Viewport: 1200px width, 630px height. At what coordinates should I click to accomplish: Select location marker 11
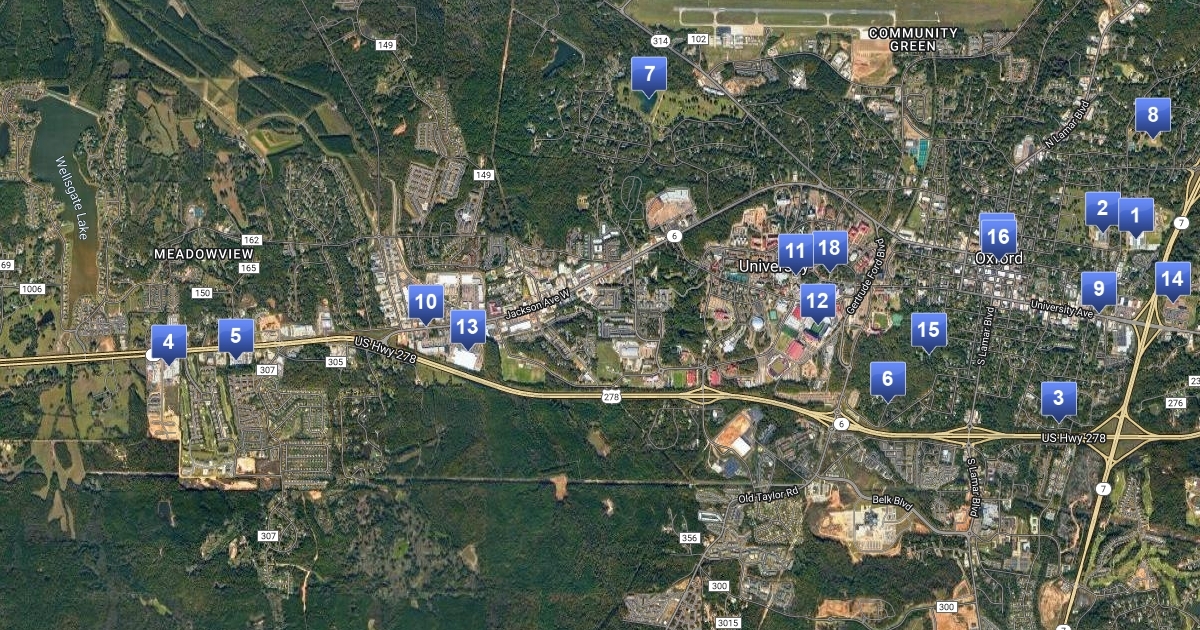pyautogui.click(x=794, y=251)
